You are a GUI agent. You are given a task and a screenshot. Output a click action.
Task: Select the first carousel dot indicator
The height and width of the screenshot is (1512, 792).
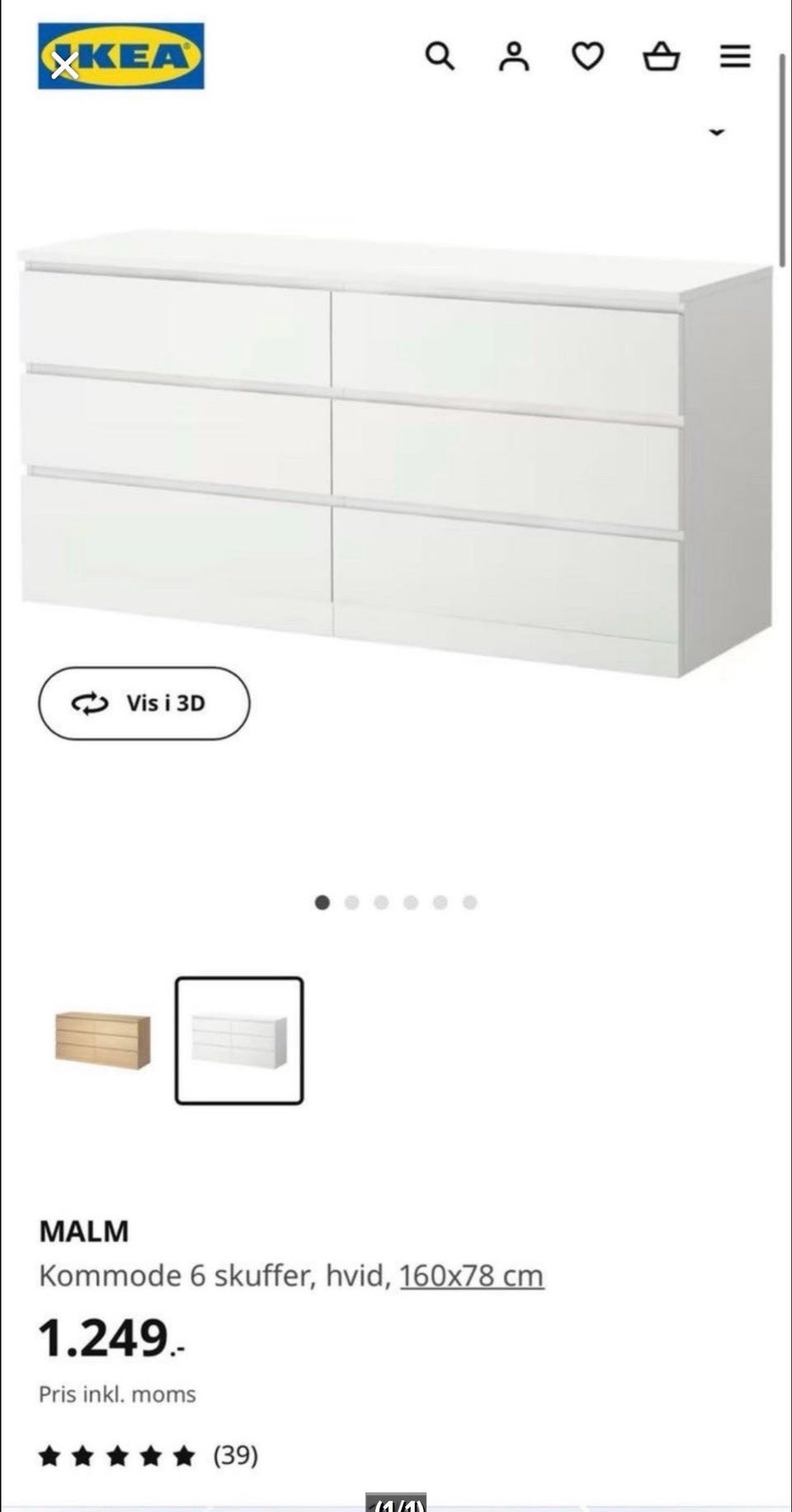pyautogui.click(x=321, y=902)
